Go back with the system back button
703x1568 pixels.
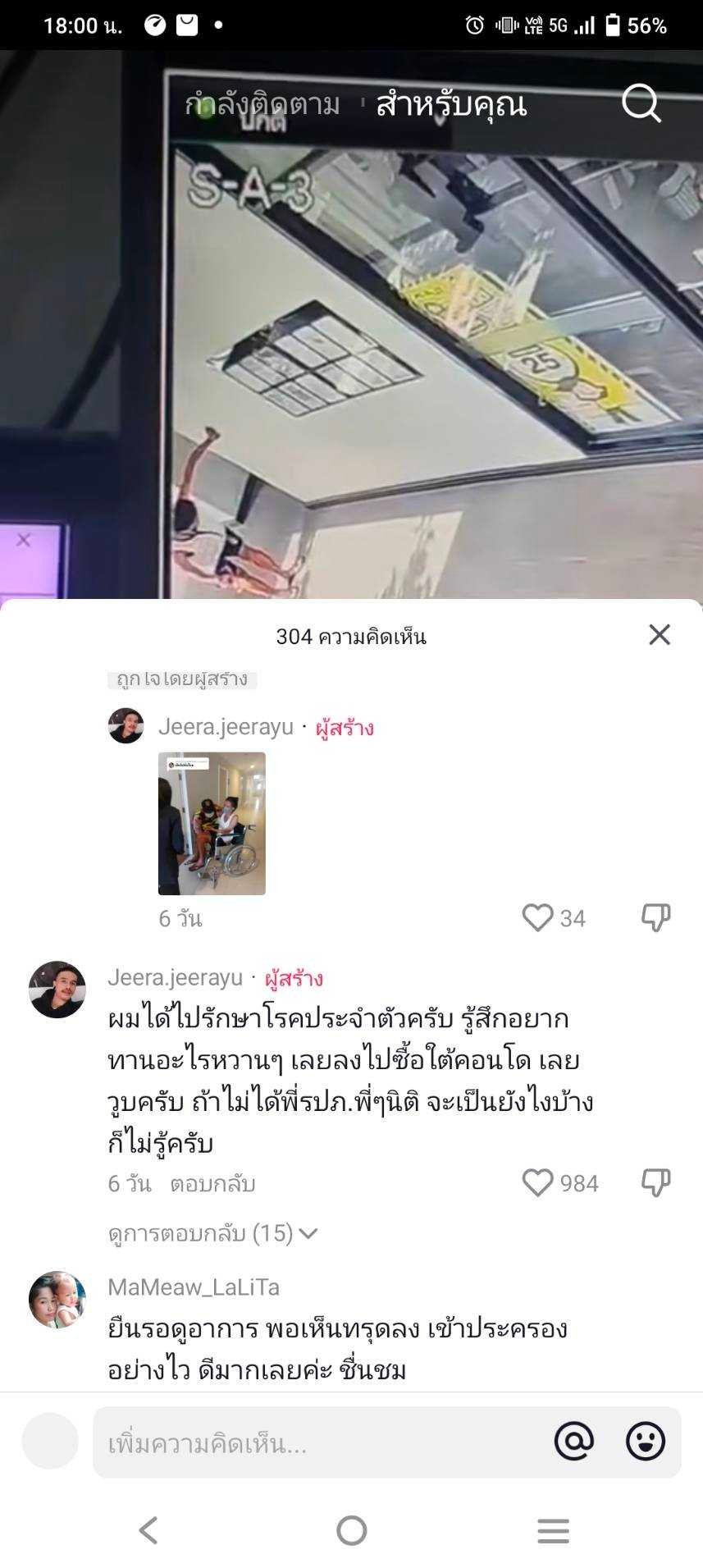(x=148, y=1530)
